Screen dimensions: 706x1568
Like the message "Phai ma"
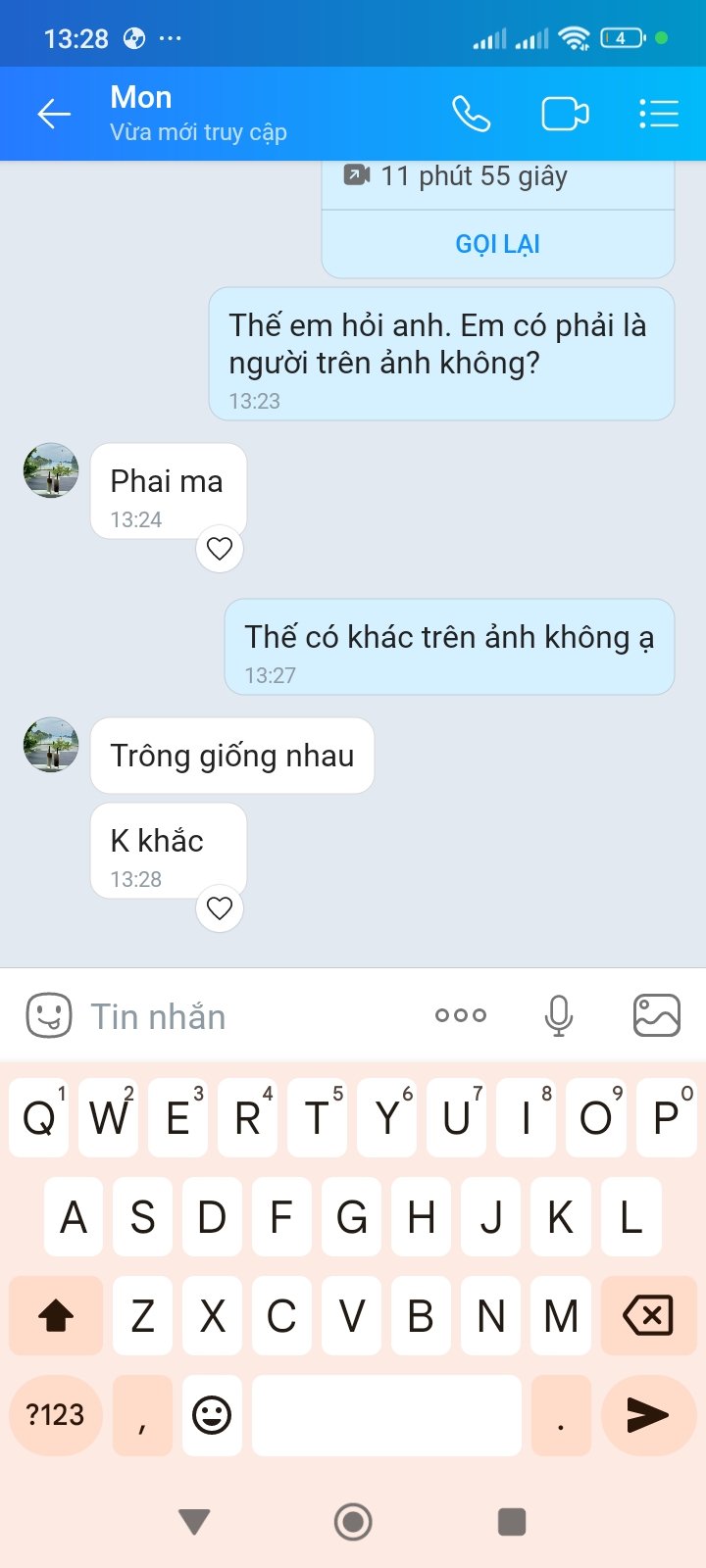click(x=220, y=549)
